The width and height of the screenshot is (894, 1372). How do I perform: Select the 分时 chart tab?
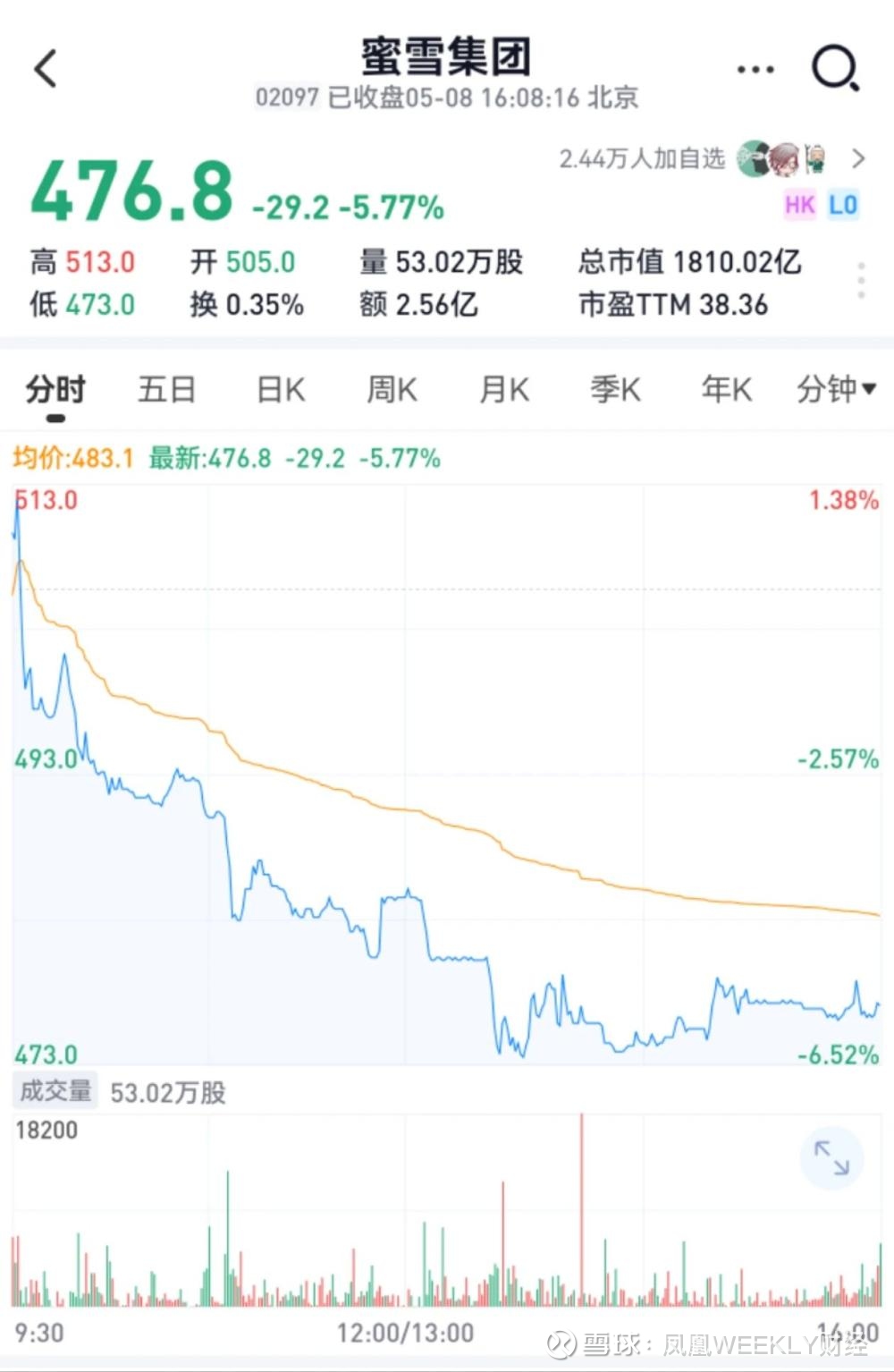click(x=55, y=390)
